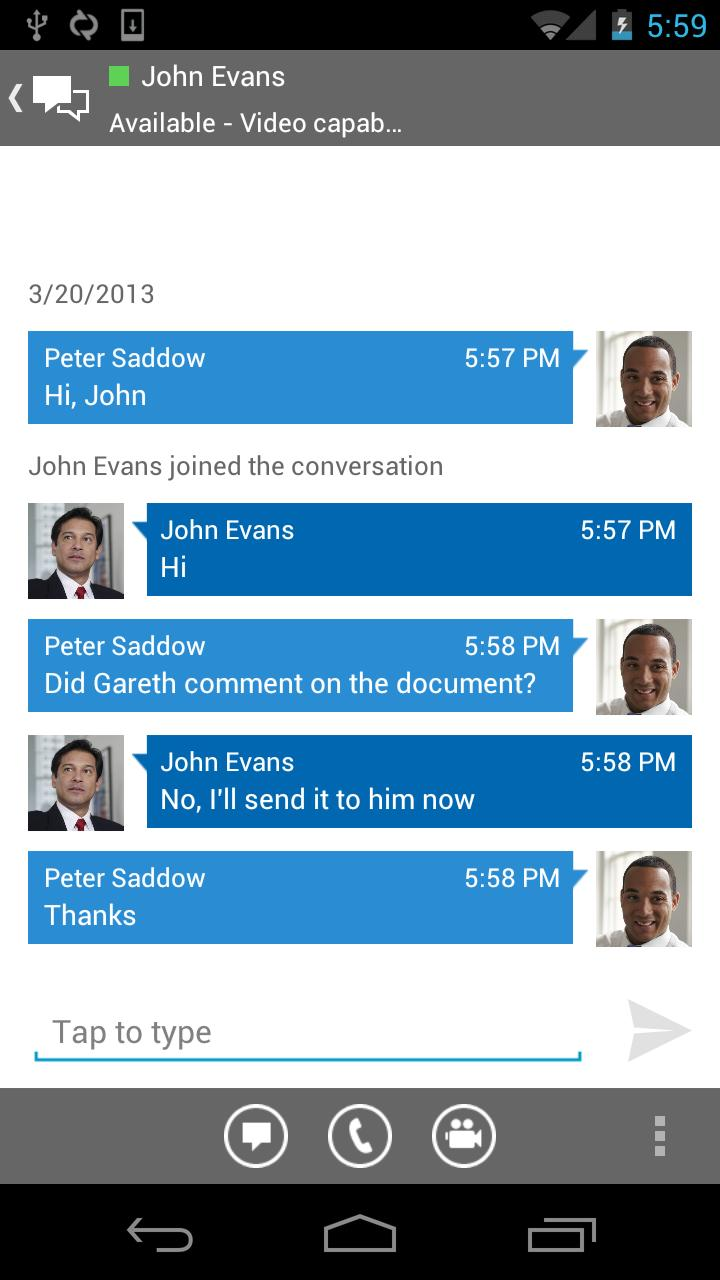Start a video call with John Evans

point(464,1136)
